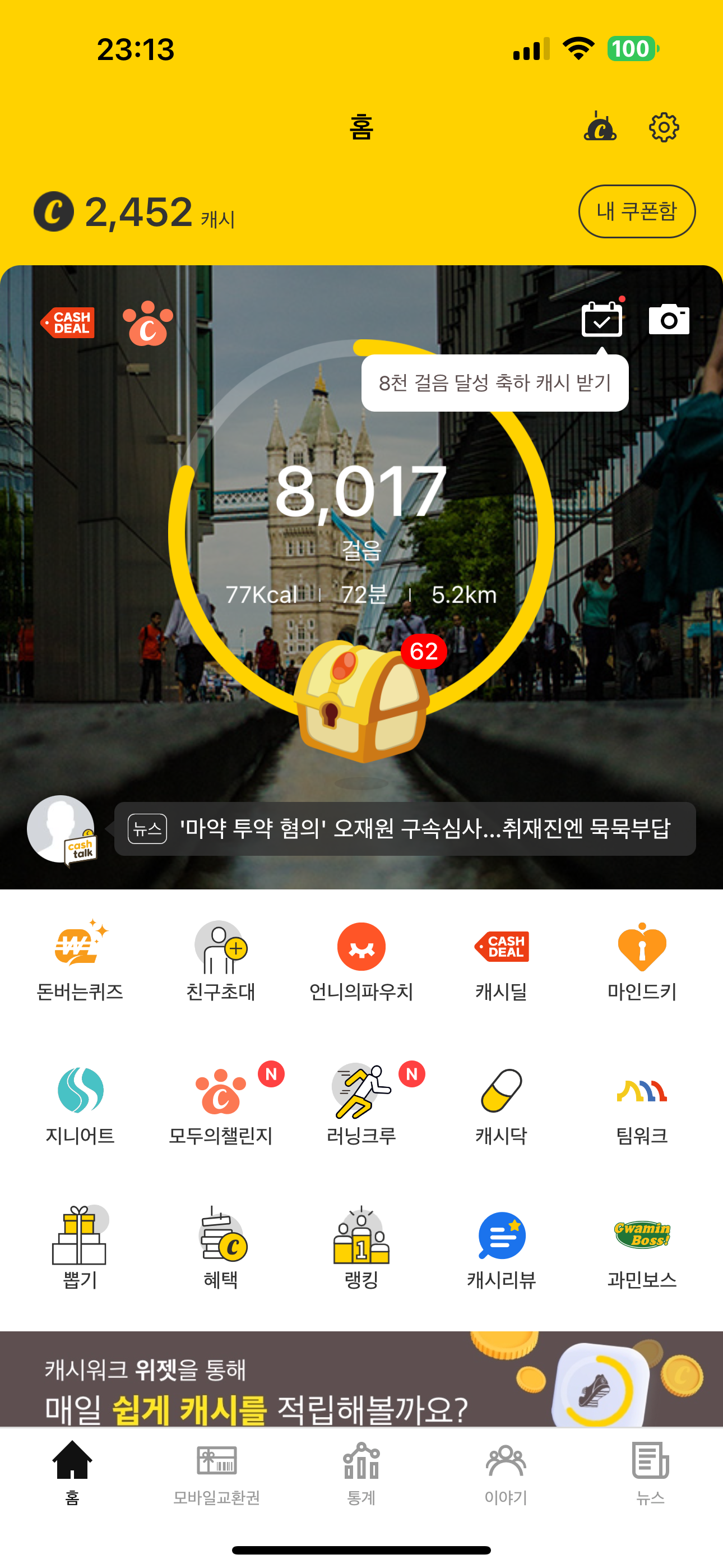
Task: Open the cash alarm bell icon
Action: pos(600,127)
